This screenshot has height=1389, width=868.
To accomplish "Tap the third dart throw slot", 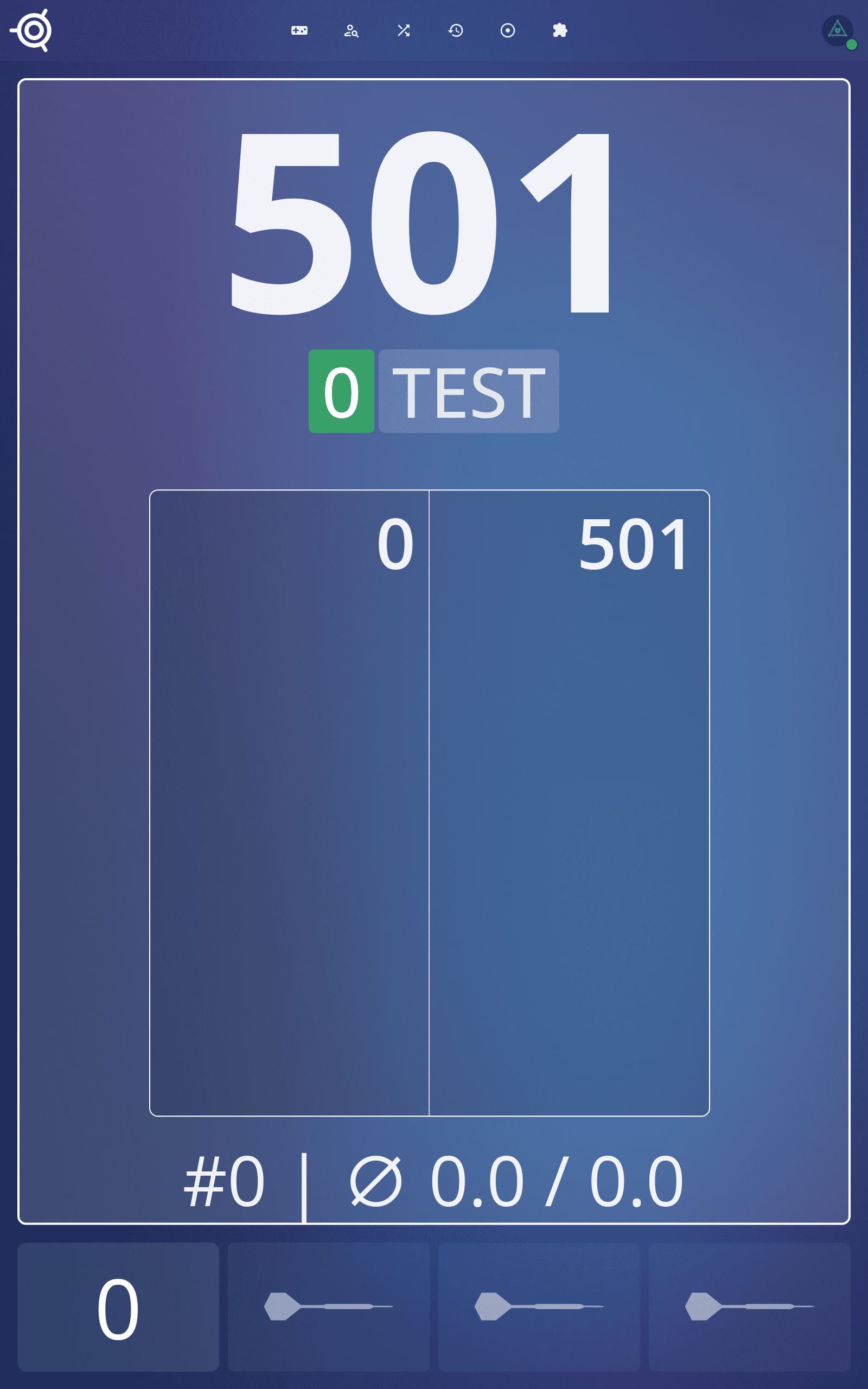I will coord(749,1307).
